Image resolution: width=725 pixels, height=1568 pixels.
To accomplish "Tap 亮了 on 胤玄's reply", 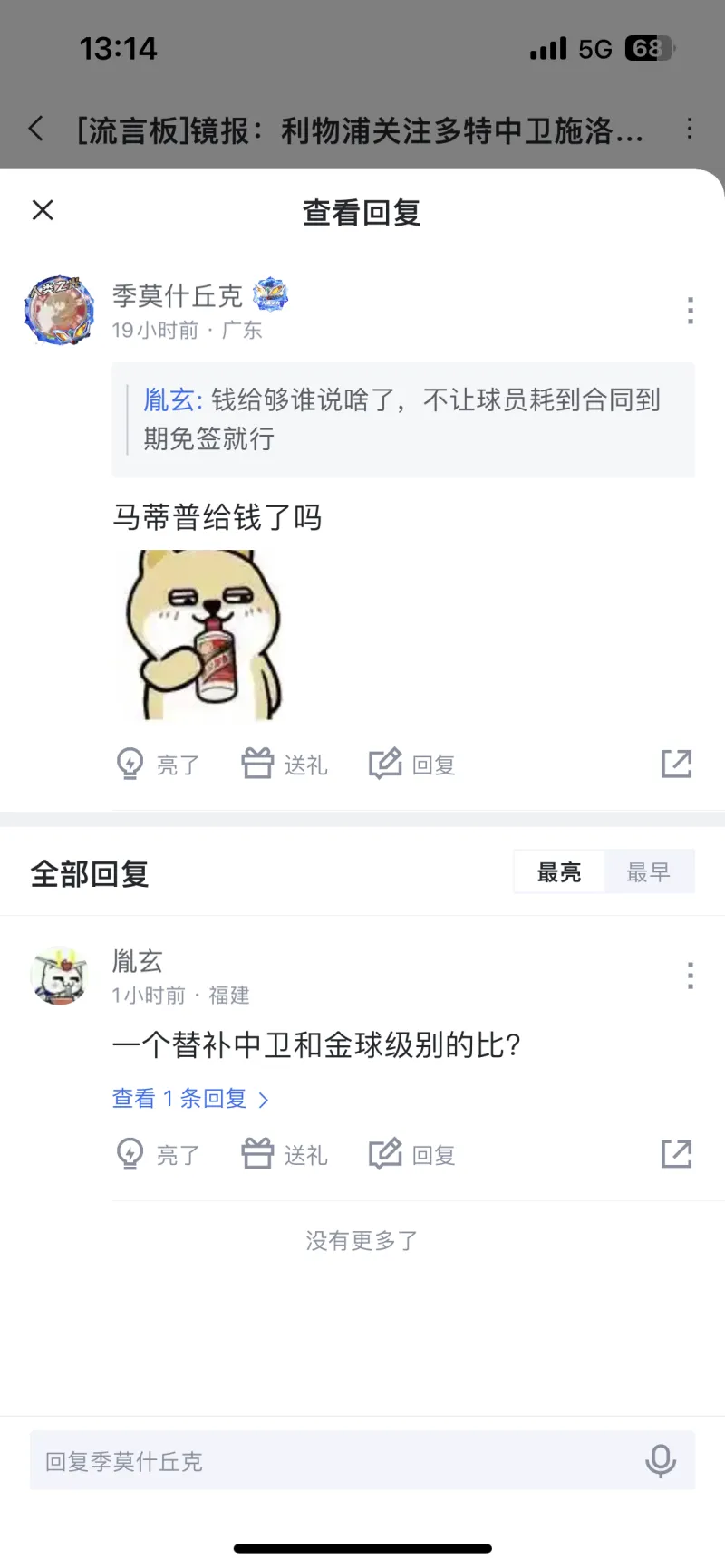I will tap(158, 1155).
